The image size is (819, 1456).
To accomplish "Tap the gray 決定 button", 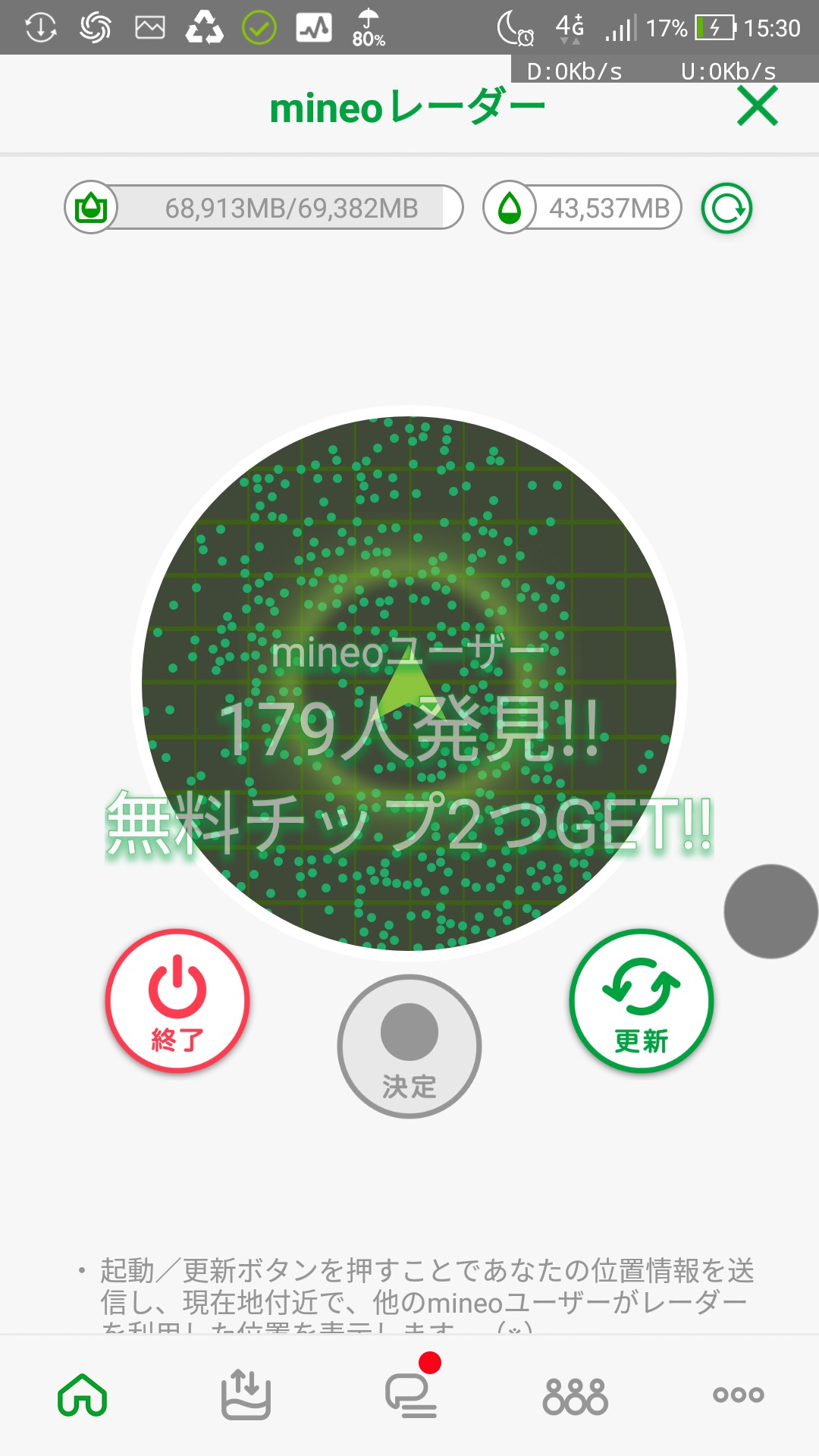I will (x=409, y=1046).
